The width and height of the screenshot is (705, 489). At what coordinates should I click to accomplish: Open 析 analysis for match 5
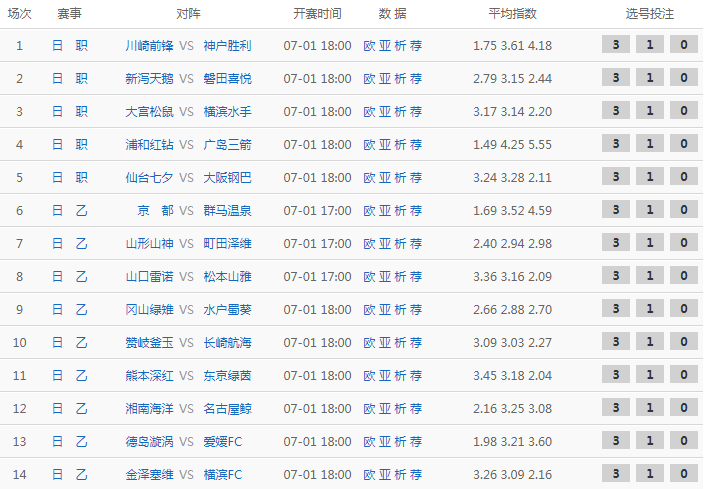[400, 178]
